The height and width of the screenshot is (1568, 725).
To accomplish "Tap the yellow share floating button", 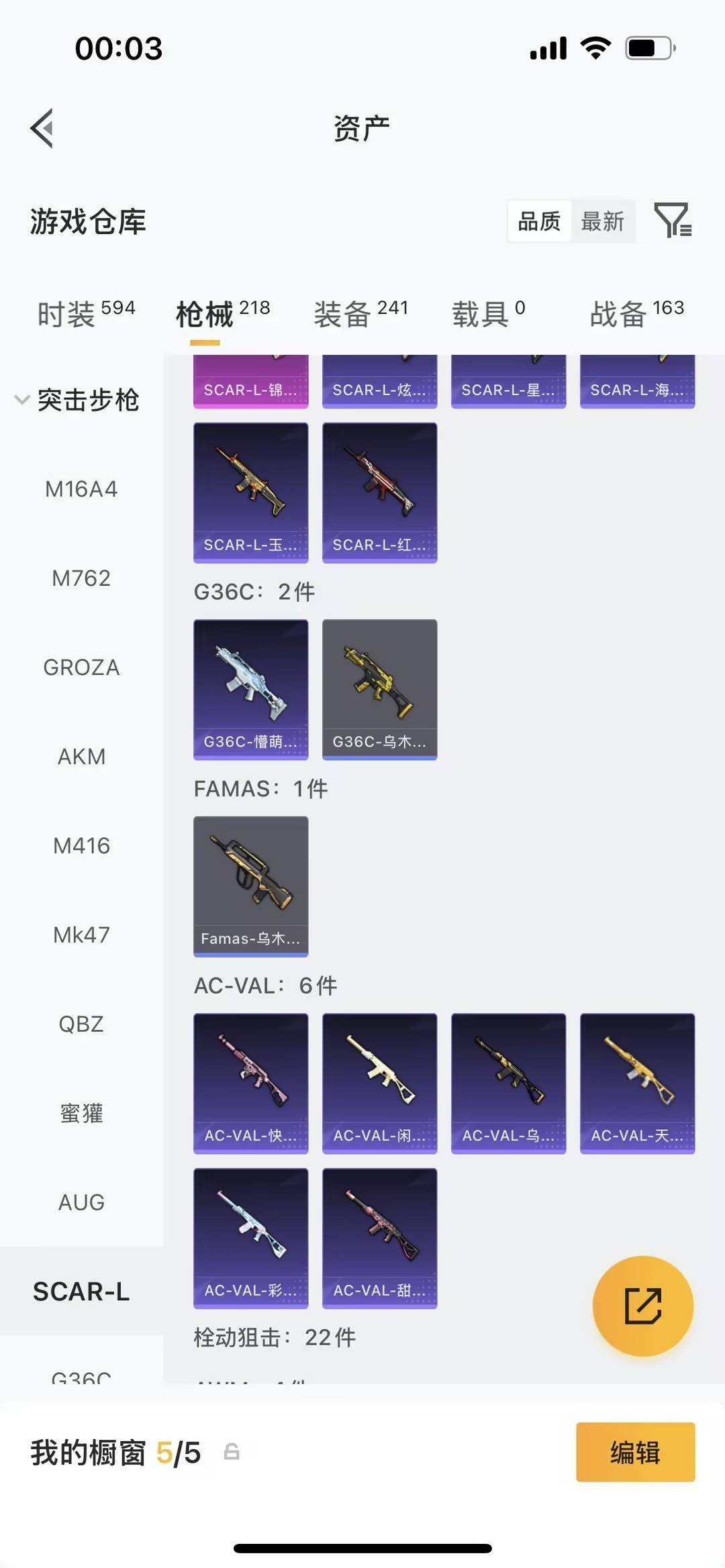I will [642, 1306].
